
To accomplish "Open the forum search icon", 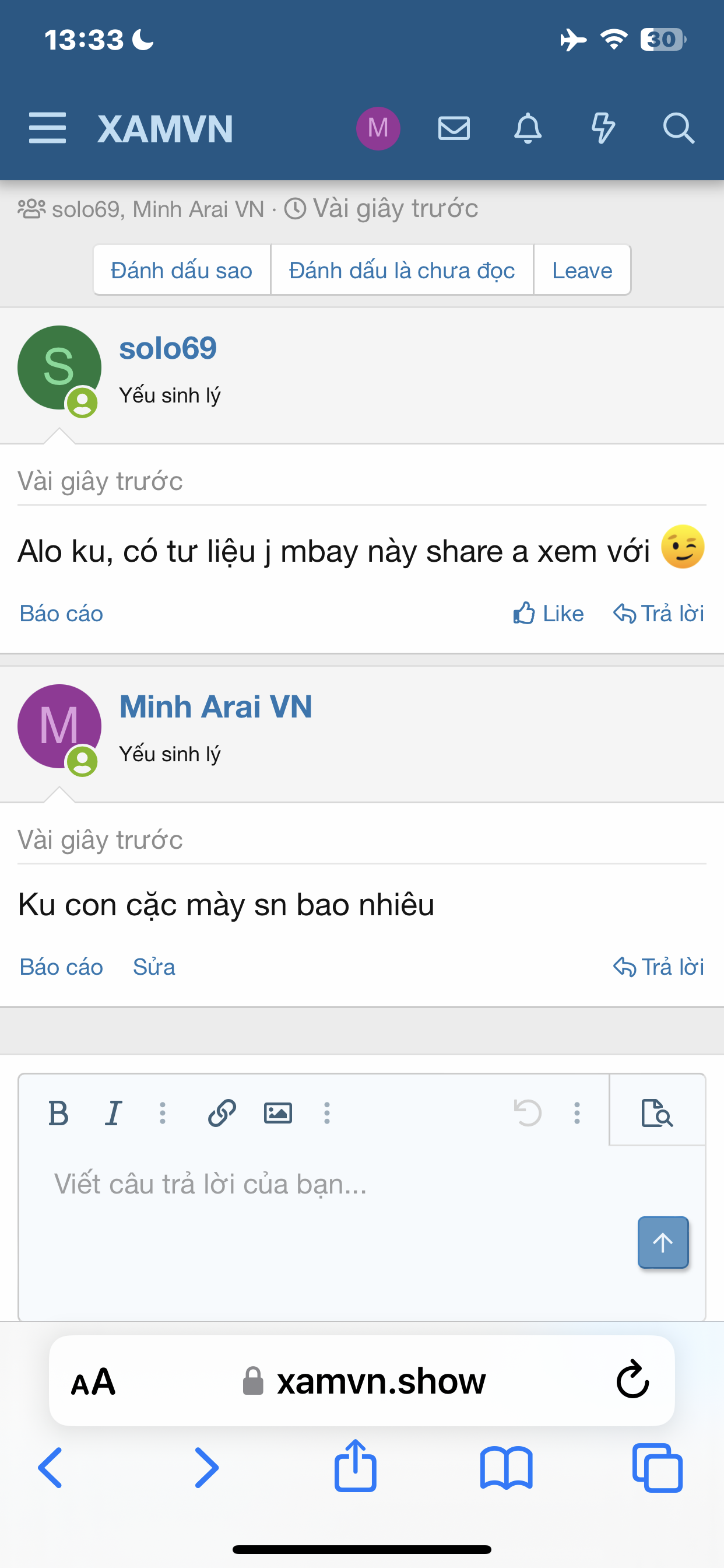I will (x=678, y=128).
